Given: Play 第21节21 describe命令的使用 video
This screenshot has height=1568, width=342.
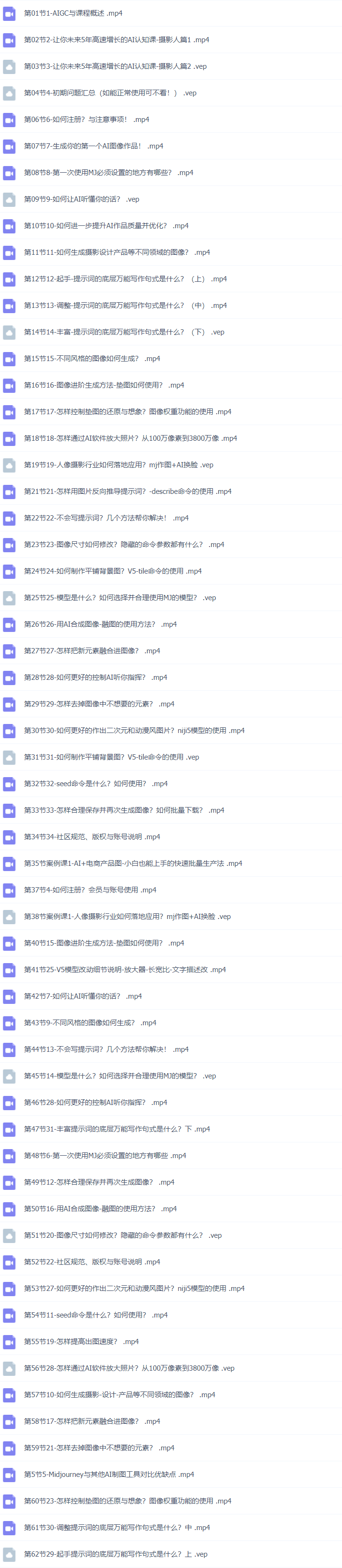Looking at the screenshot, I should click(x=127, y=491).
